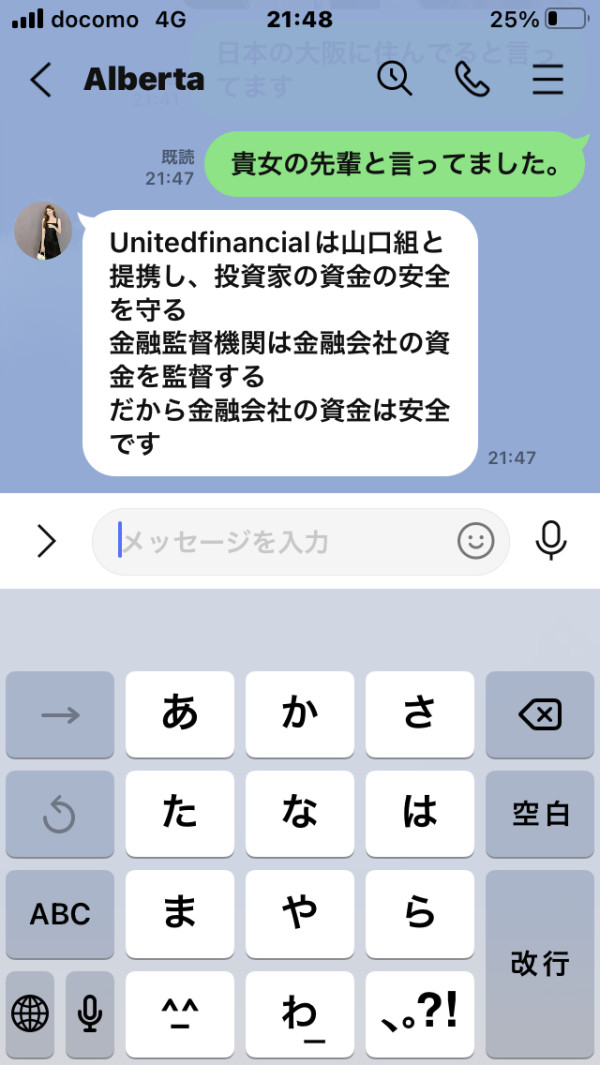Go back from Alberta's chat

pos(41,81)
